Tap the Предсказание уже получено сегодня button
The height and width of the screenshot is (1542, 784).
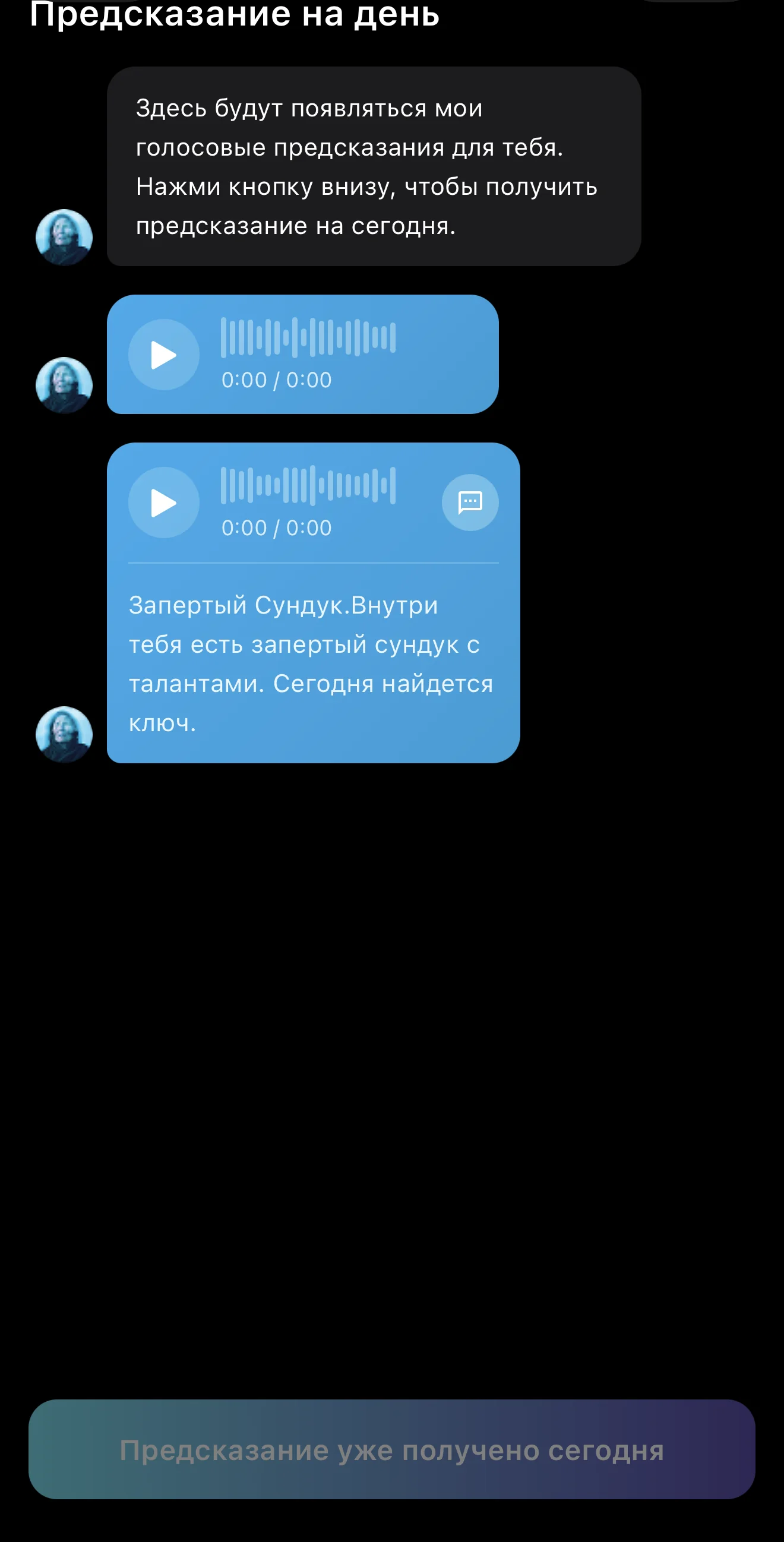click(x=392, y=1449)
